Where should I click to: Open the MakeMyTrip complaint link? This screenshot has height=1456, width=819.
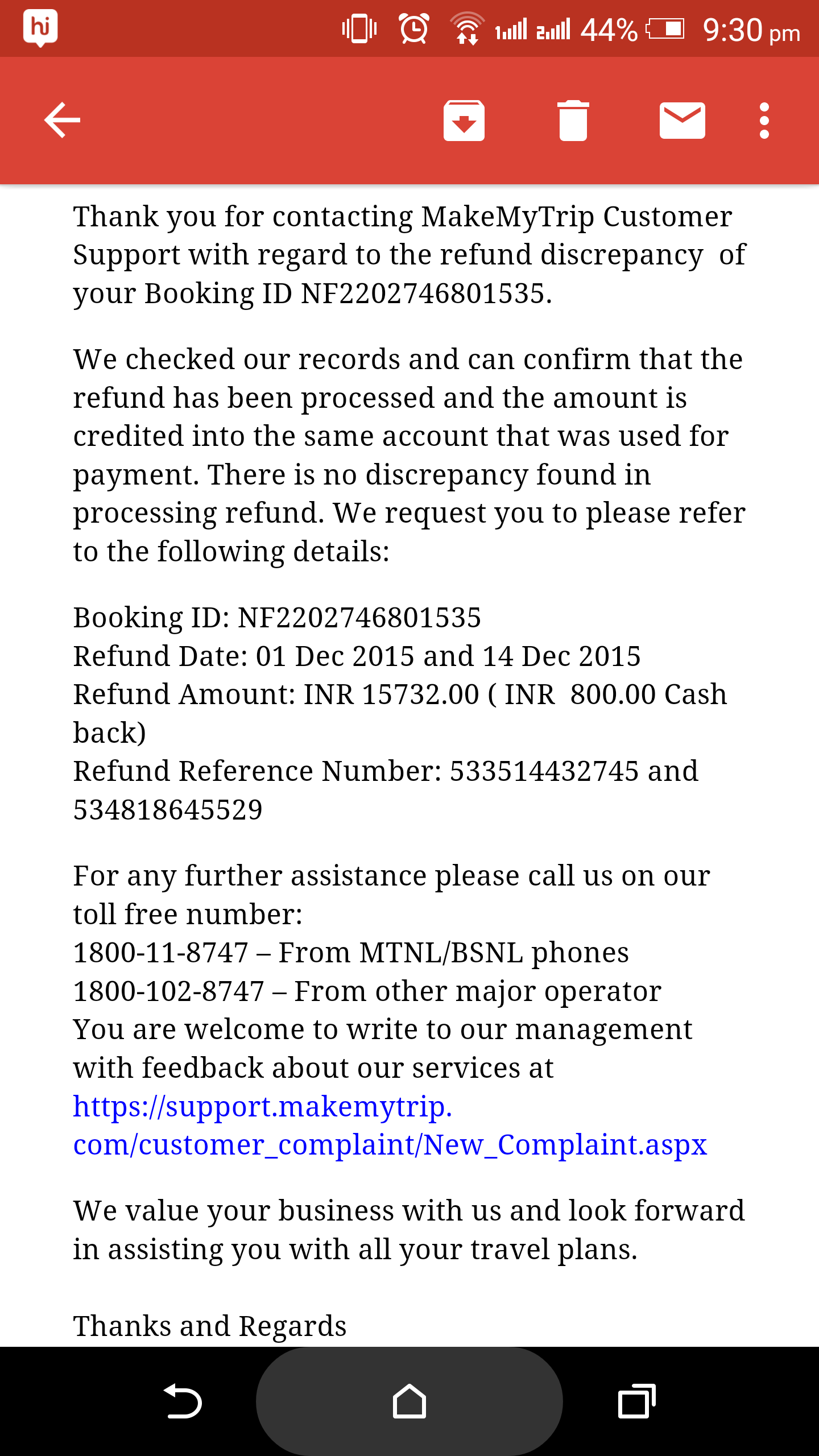(389, 1126)
